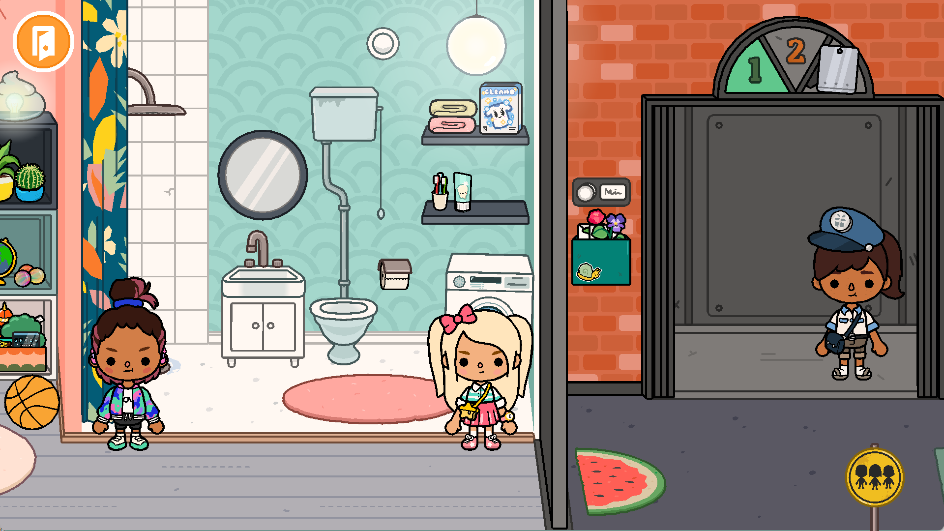Tap the orange exit door icon

43,41
